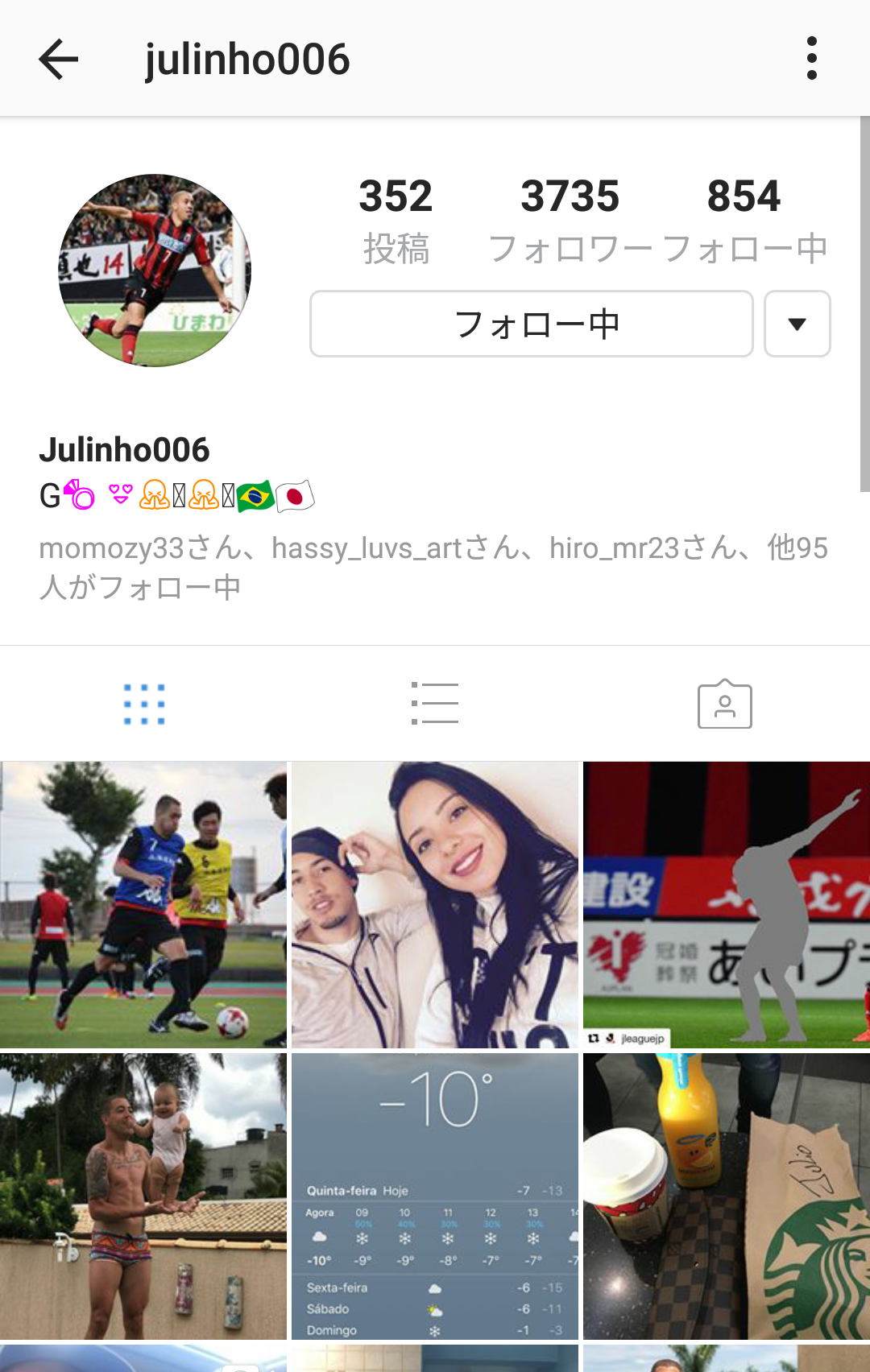Tap the フォロー中 following button

pos(532,324)
